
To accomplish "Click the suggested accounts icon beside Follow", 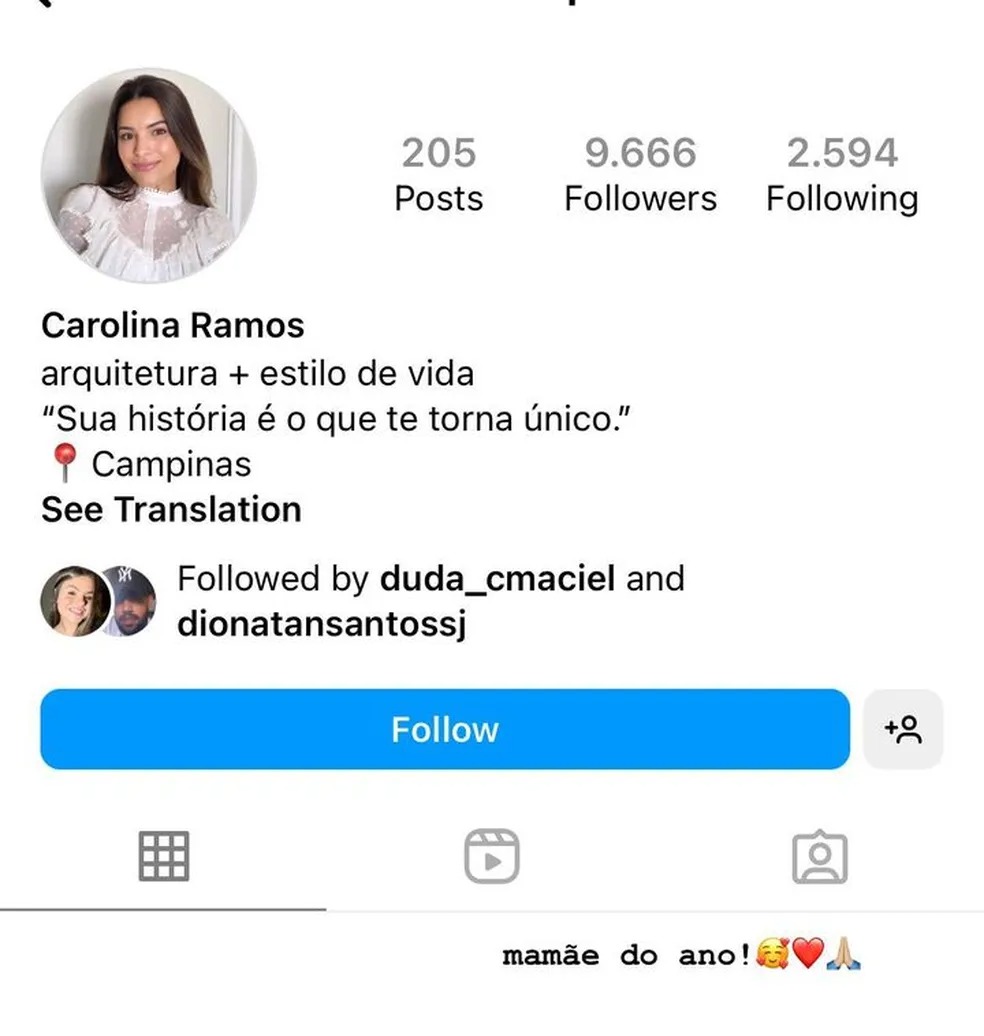I will coord(903,730).
